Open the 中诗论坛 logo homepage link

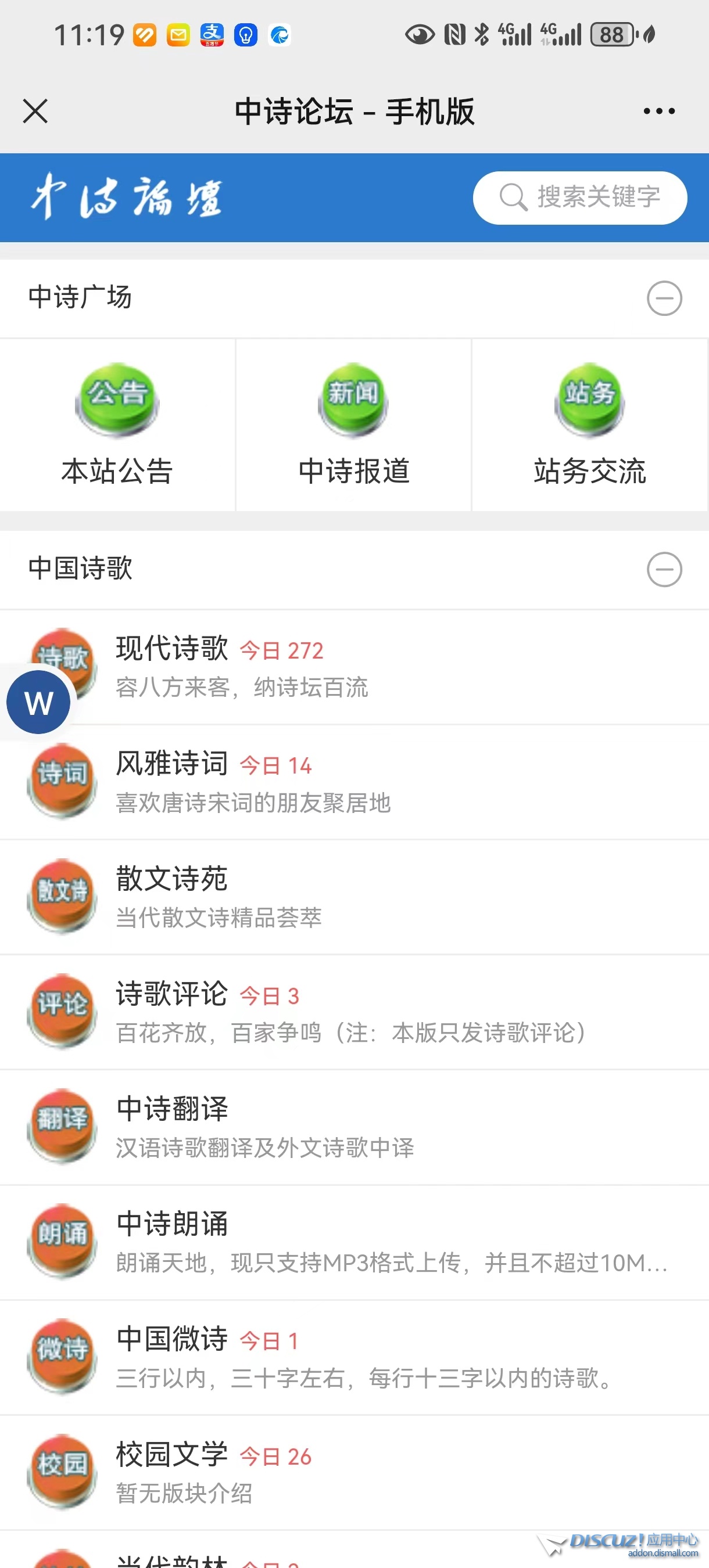pos(127,197)
